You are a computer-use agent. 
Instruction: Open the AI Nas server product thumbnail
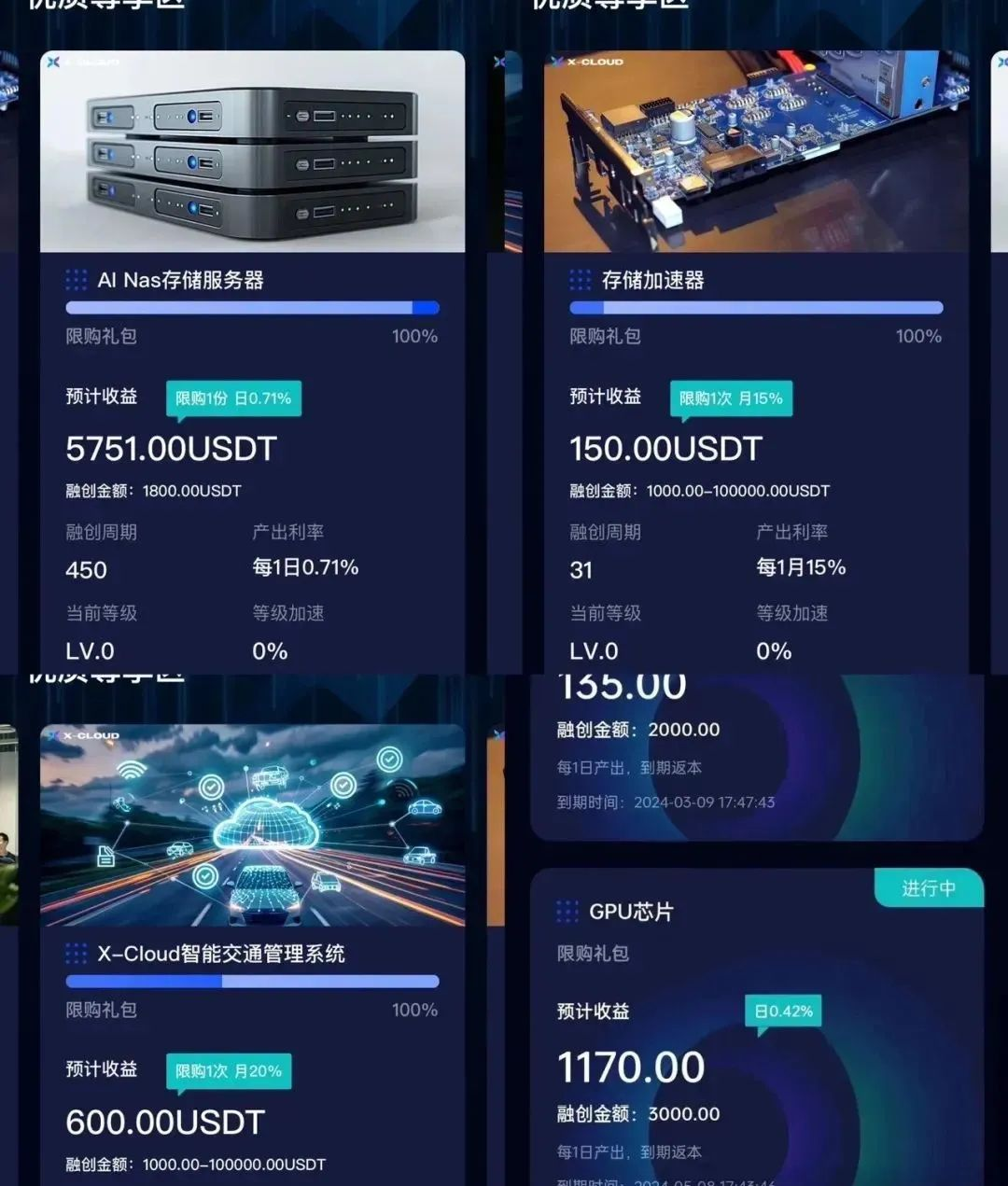click(x=250, y=151)
